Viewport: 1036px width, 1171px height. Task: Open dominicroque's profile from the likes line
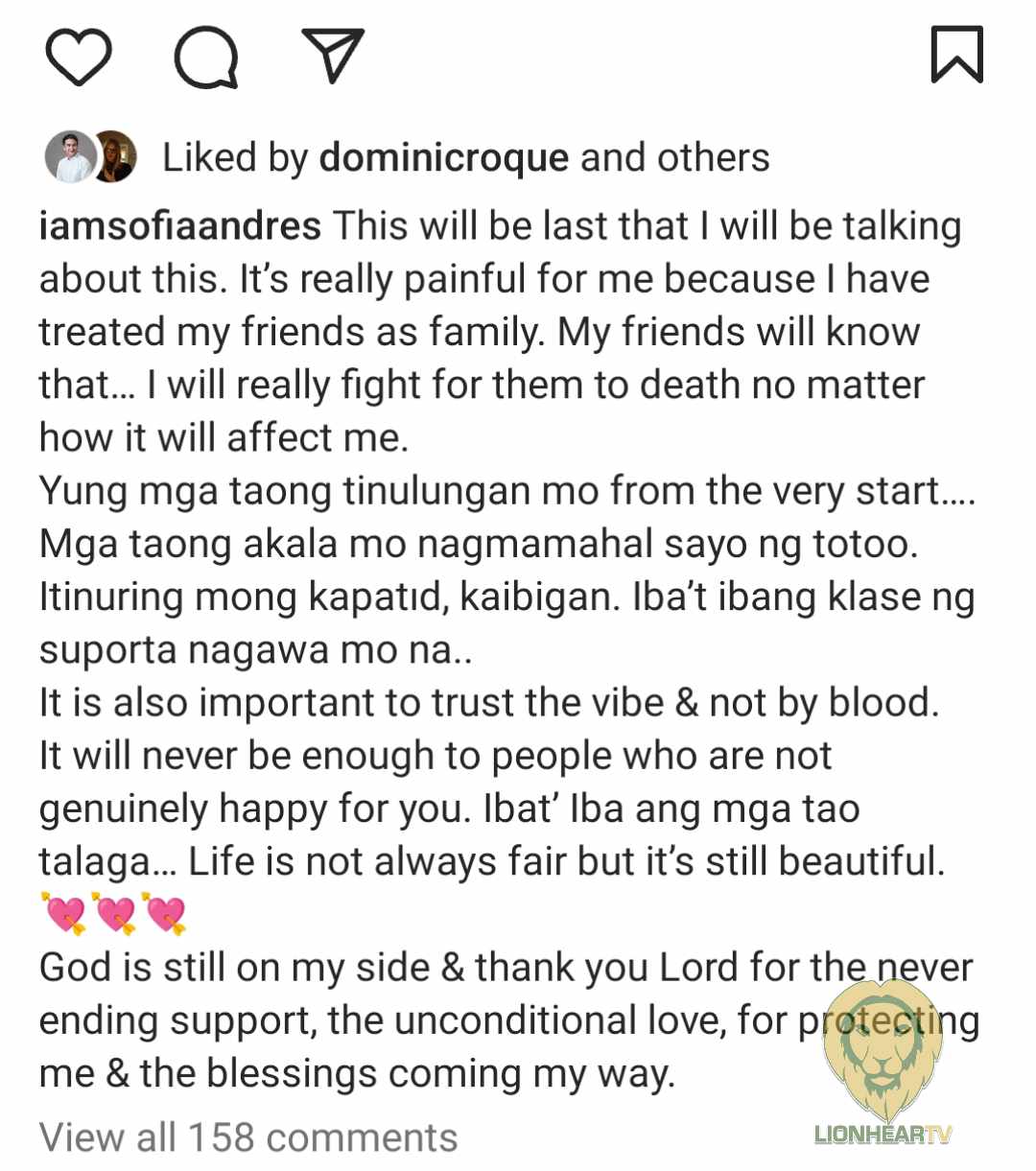click(x=443, y=157)
